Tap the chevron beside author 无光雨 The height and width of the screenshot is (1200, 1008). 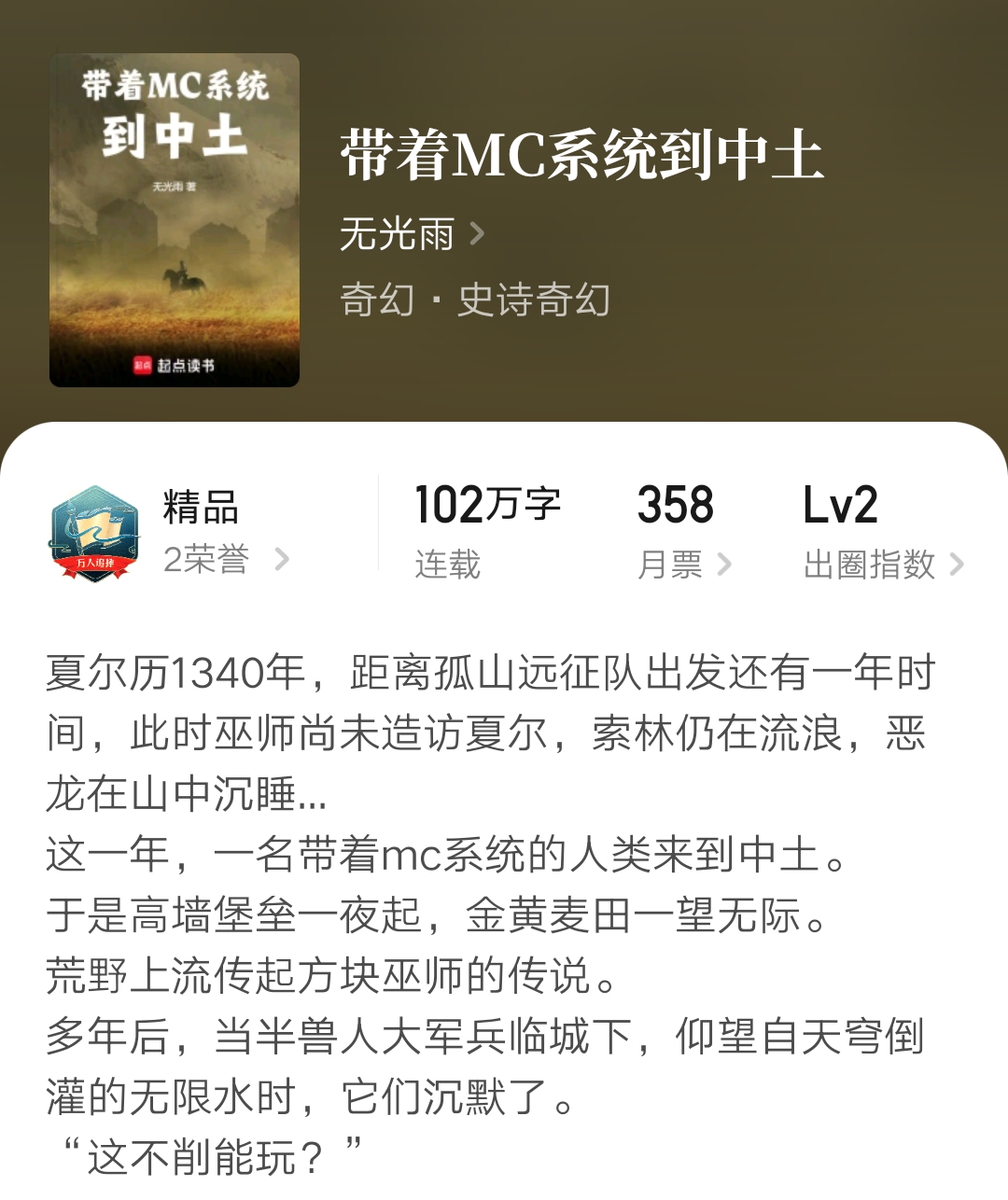478,236
